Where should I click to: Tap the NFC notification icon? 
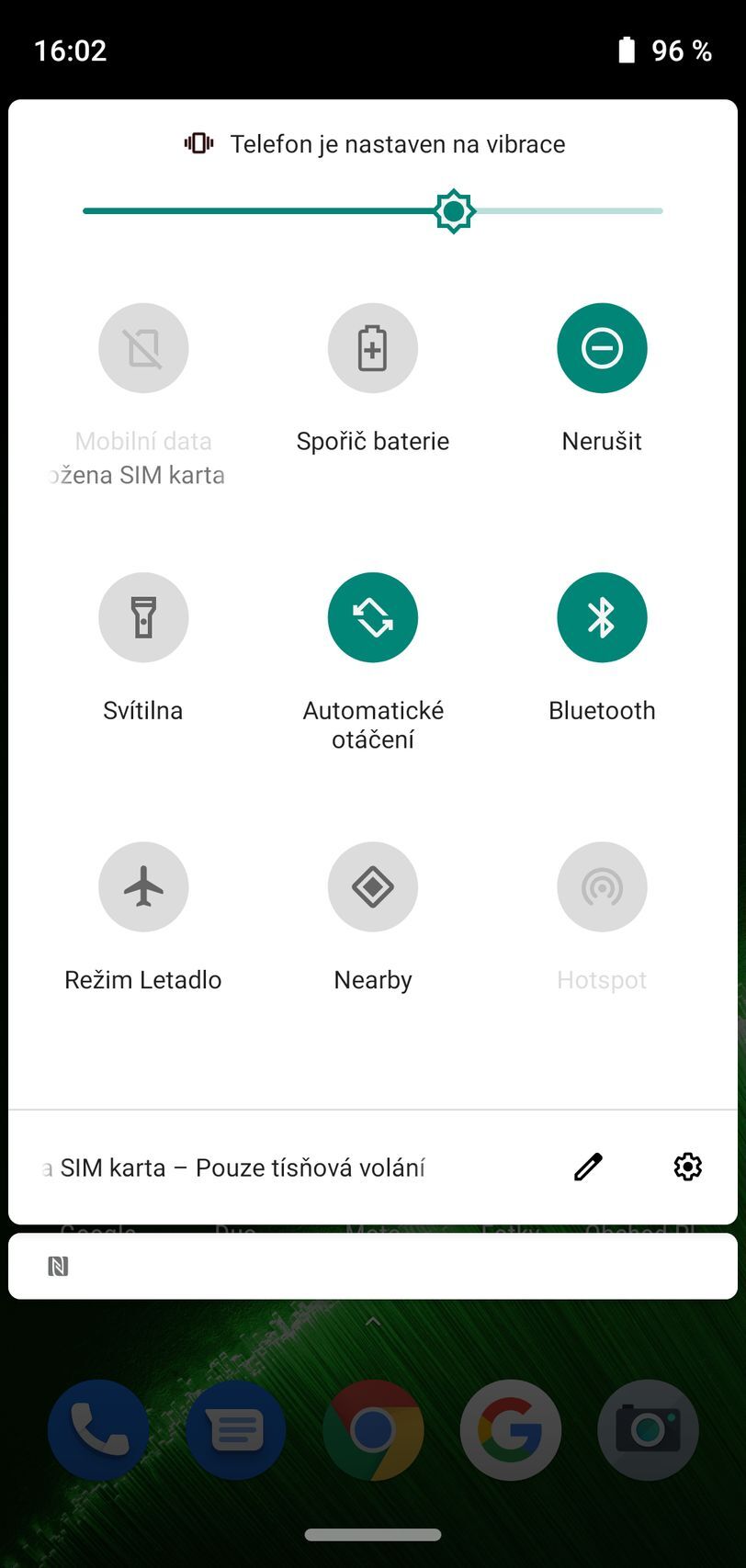click(x=57, y=1265)
